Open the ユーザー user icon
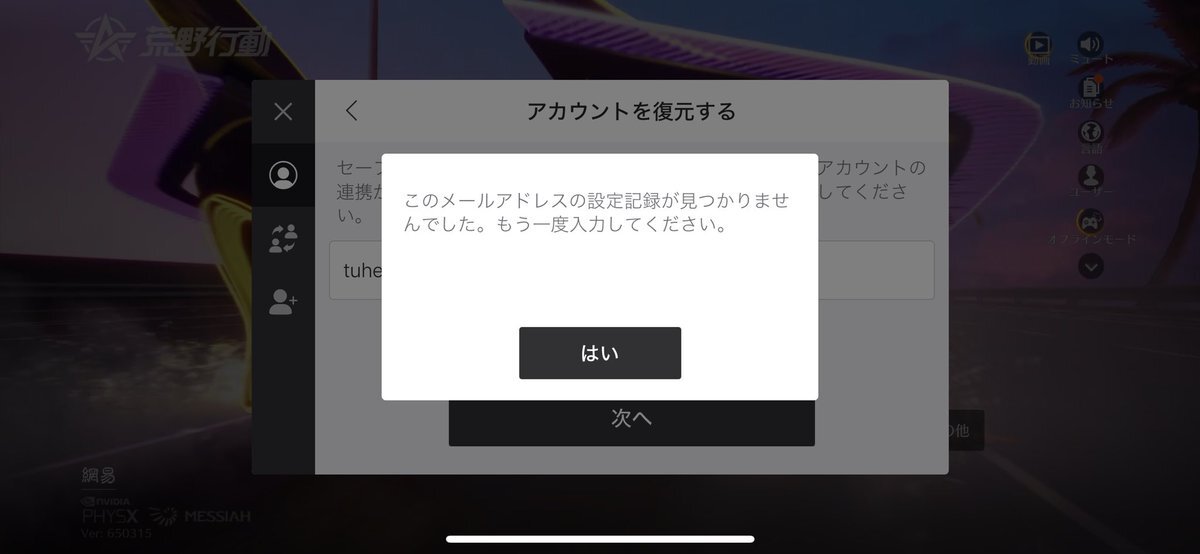 click(x=1090, y=177)
